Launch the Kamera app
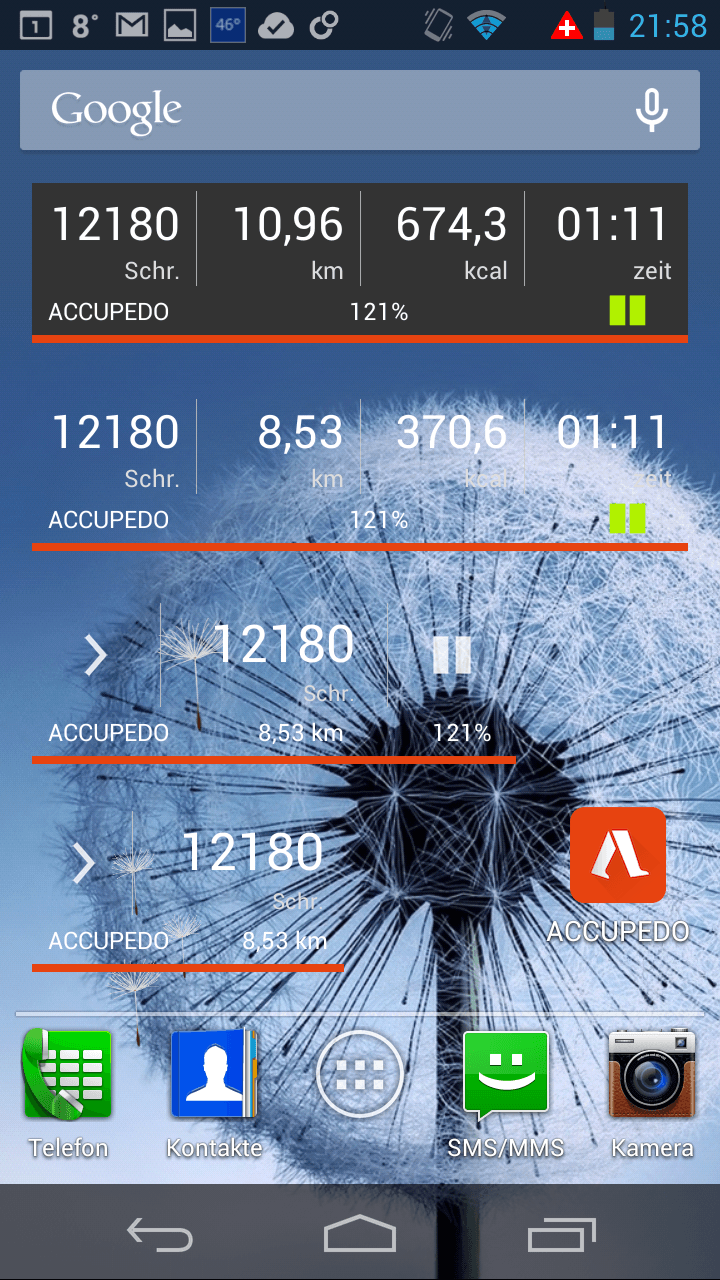 [652, 1075]
